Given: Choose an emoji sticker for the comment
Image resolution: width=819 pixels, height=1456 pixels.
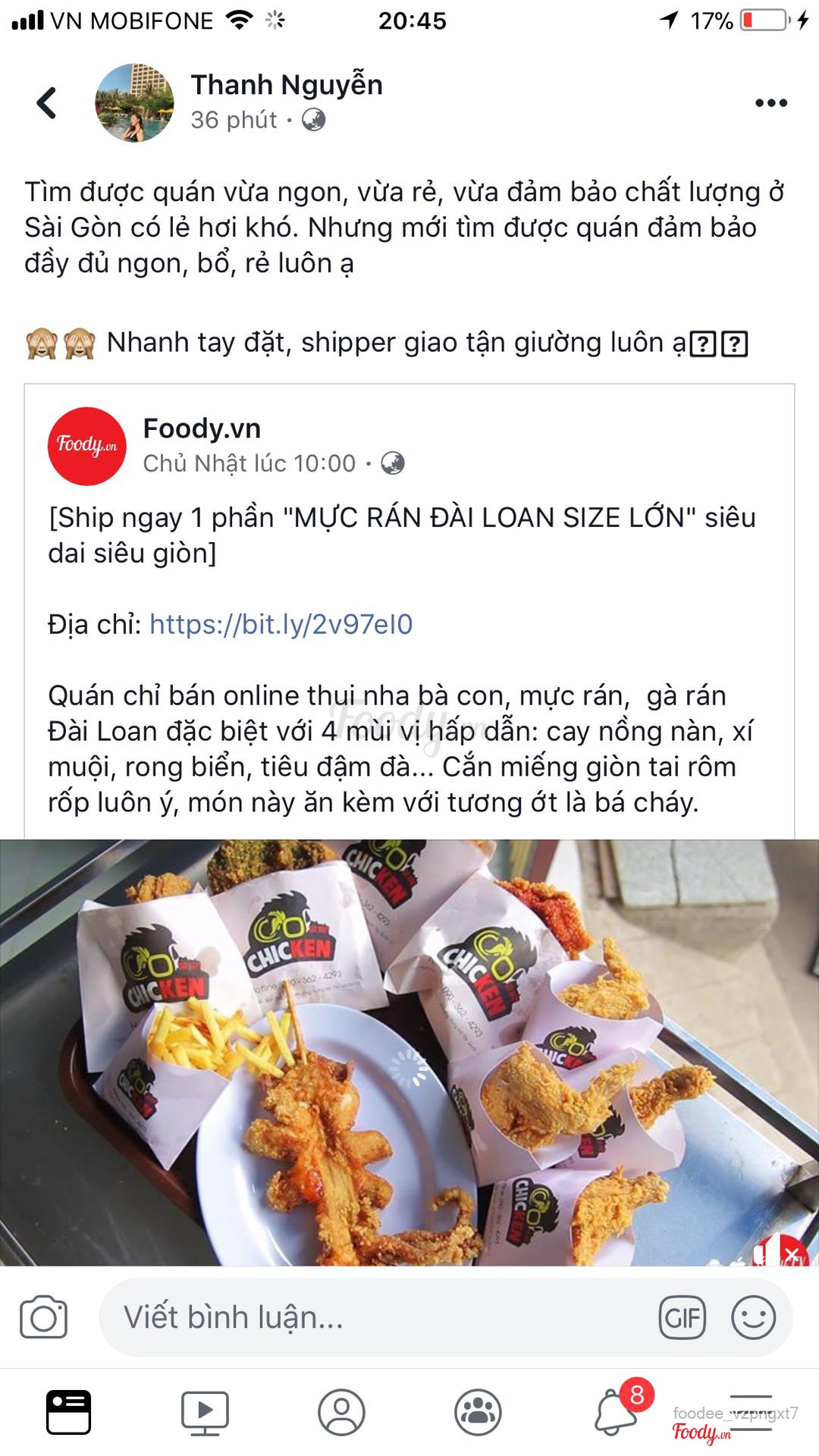Looking at the screenshot, I should click(753, 1317).
